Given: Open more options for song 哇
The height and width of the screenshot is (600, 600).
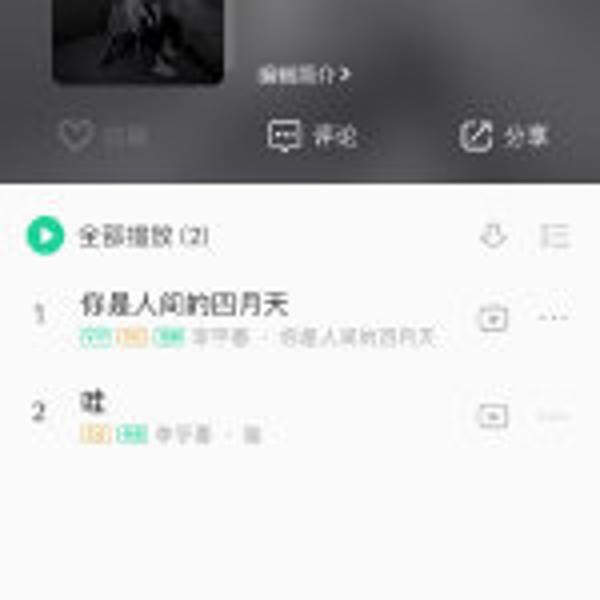Looking at the screenshot, I should click(553, 415).
